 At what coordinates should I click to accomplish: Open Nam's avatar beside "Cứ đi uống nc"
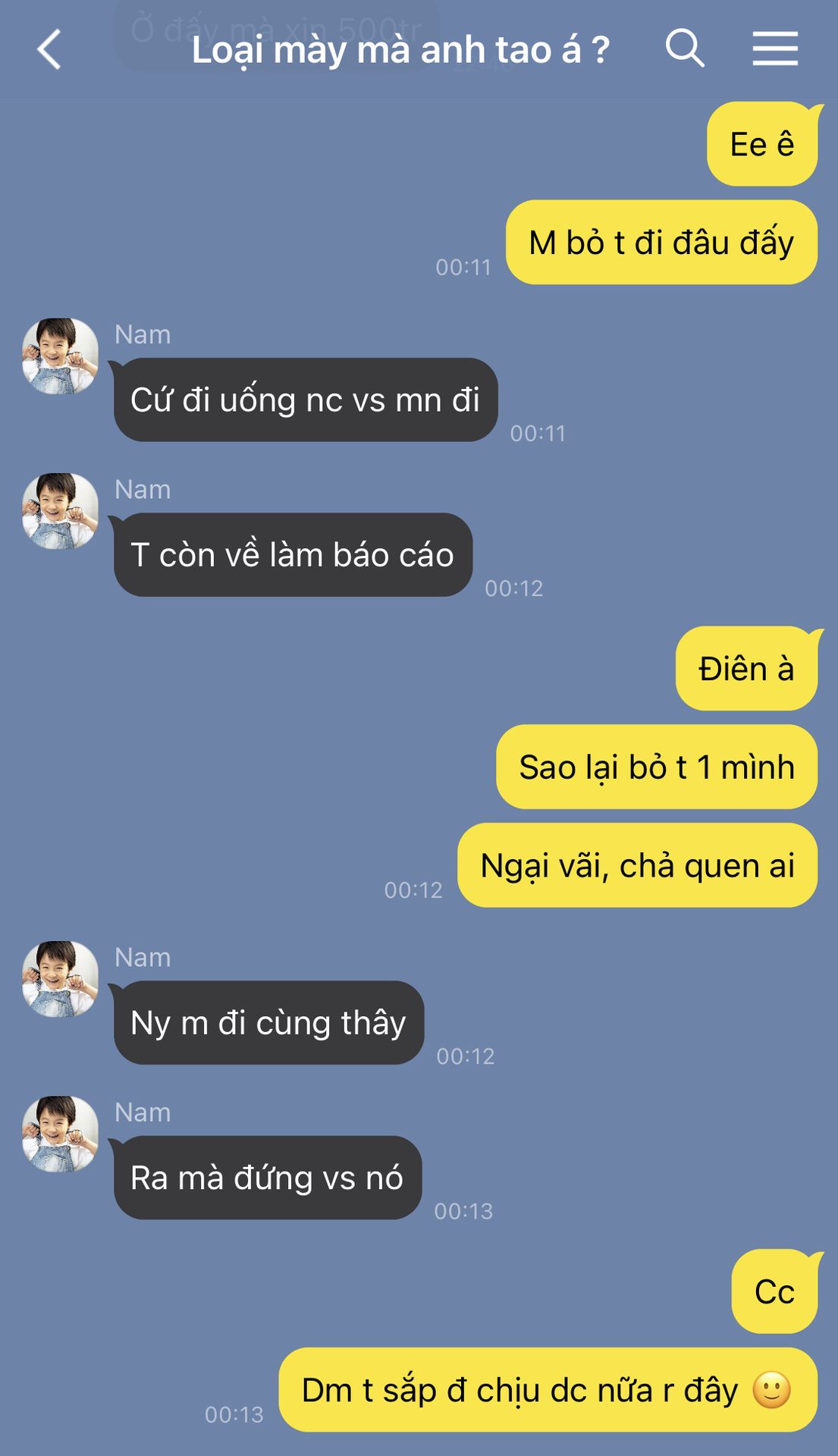click(61, 356)
